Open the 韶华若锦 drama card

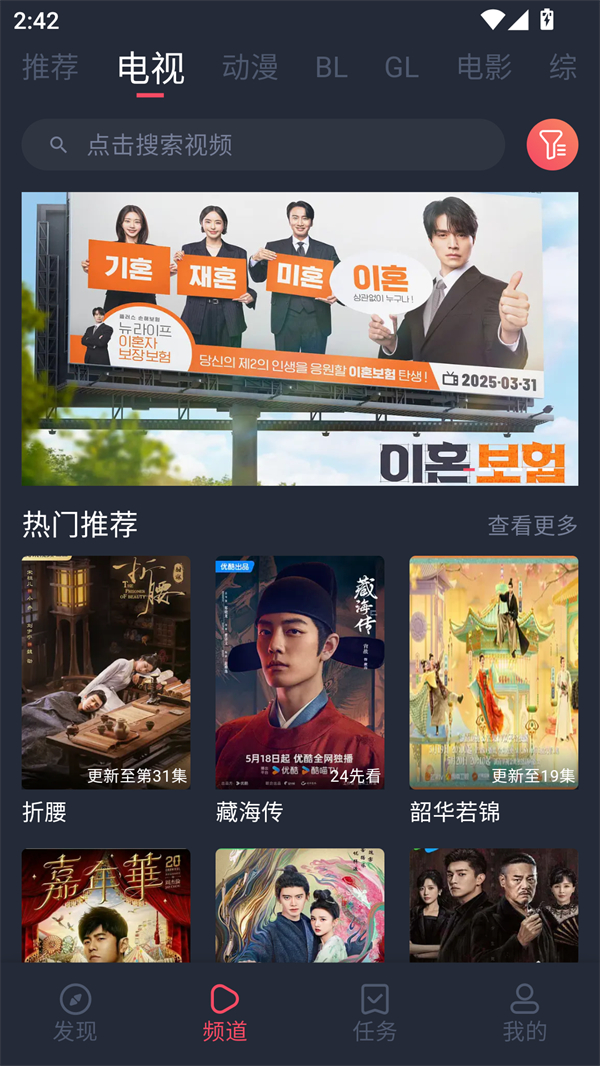(x=493, y=672)
